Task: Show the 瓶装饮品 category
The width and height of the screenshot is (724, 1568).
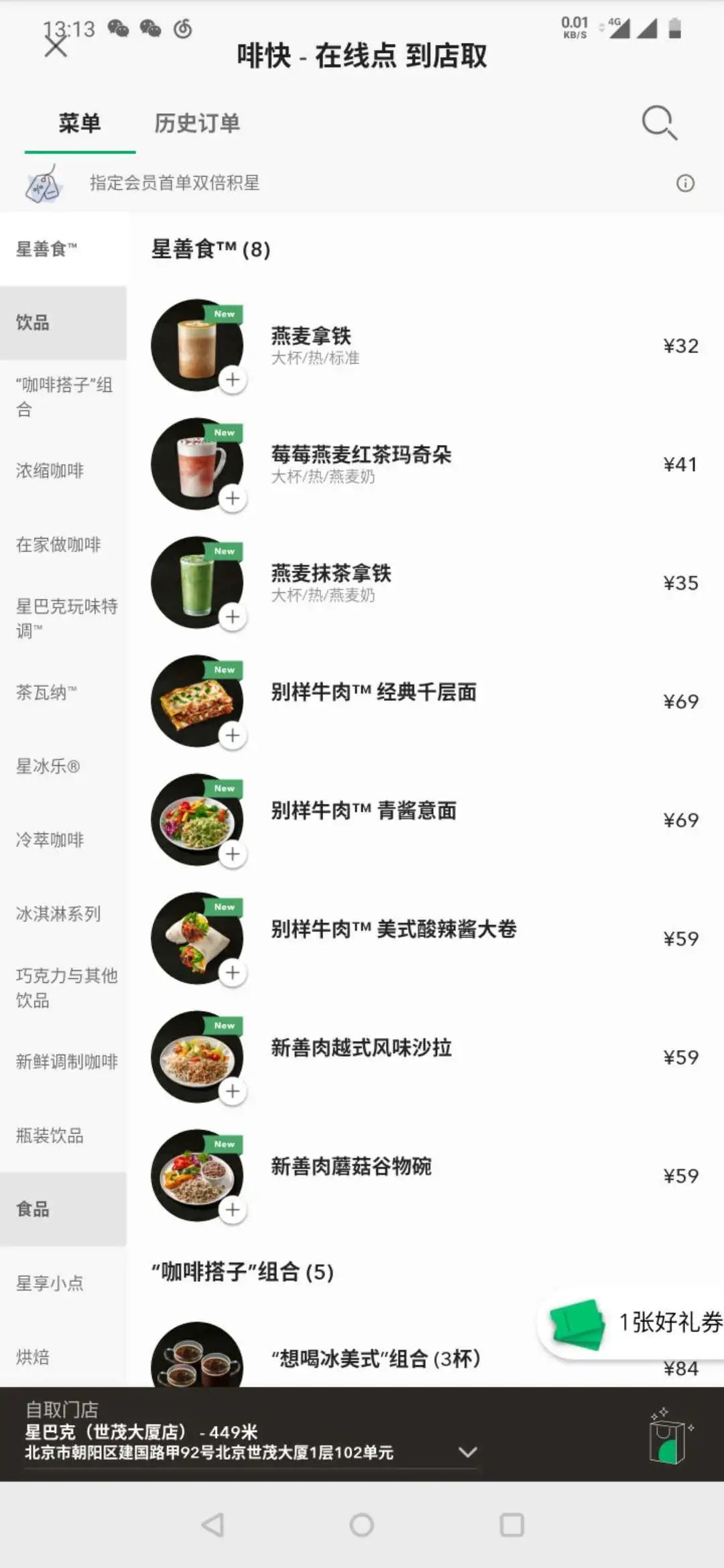Action: (x=50, y=1135)
